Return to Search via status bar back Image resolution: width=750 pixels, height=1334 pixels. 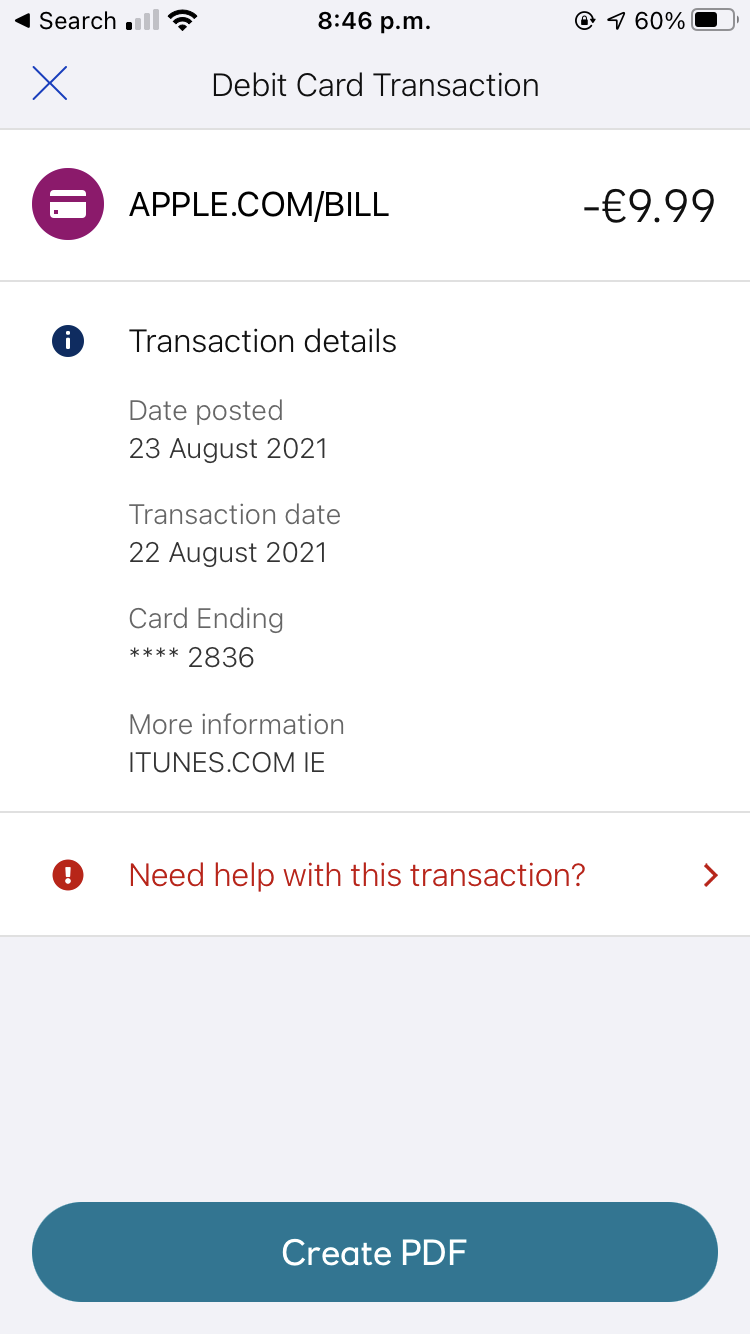pos(64,21)
